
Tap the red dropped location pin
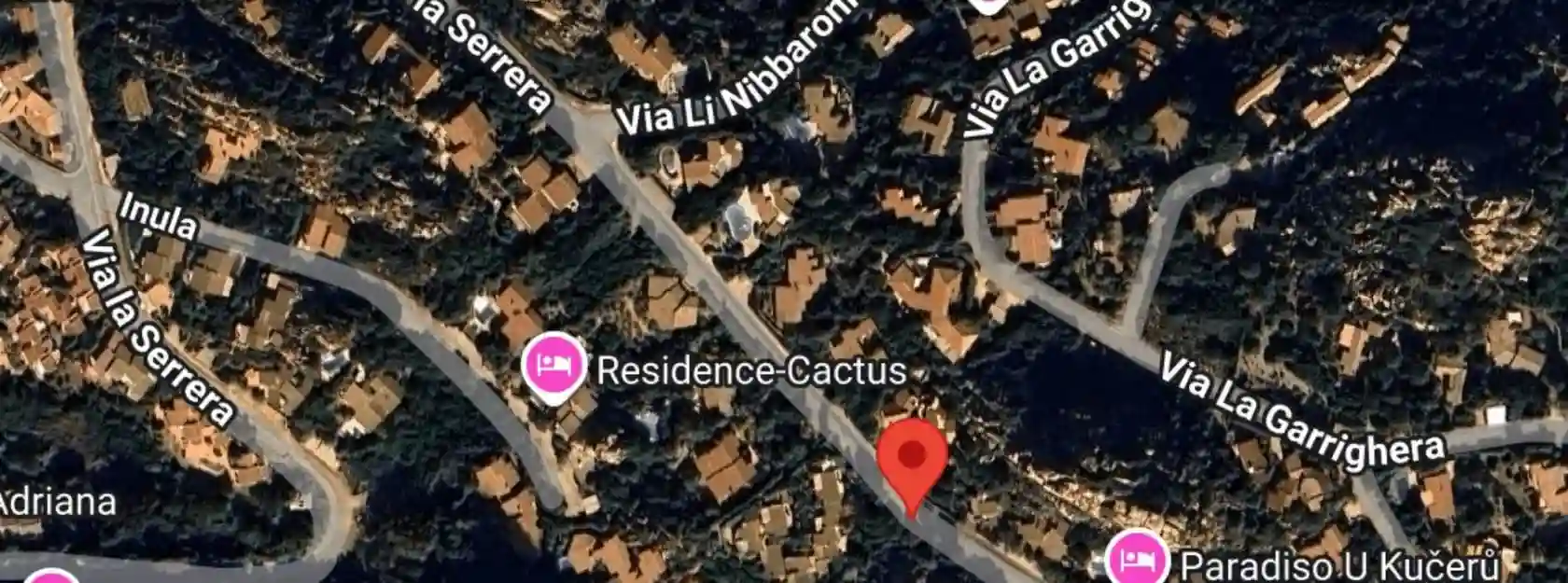[912, 459]
